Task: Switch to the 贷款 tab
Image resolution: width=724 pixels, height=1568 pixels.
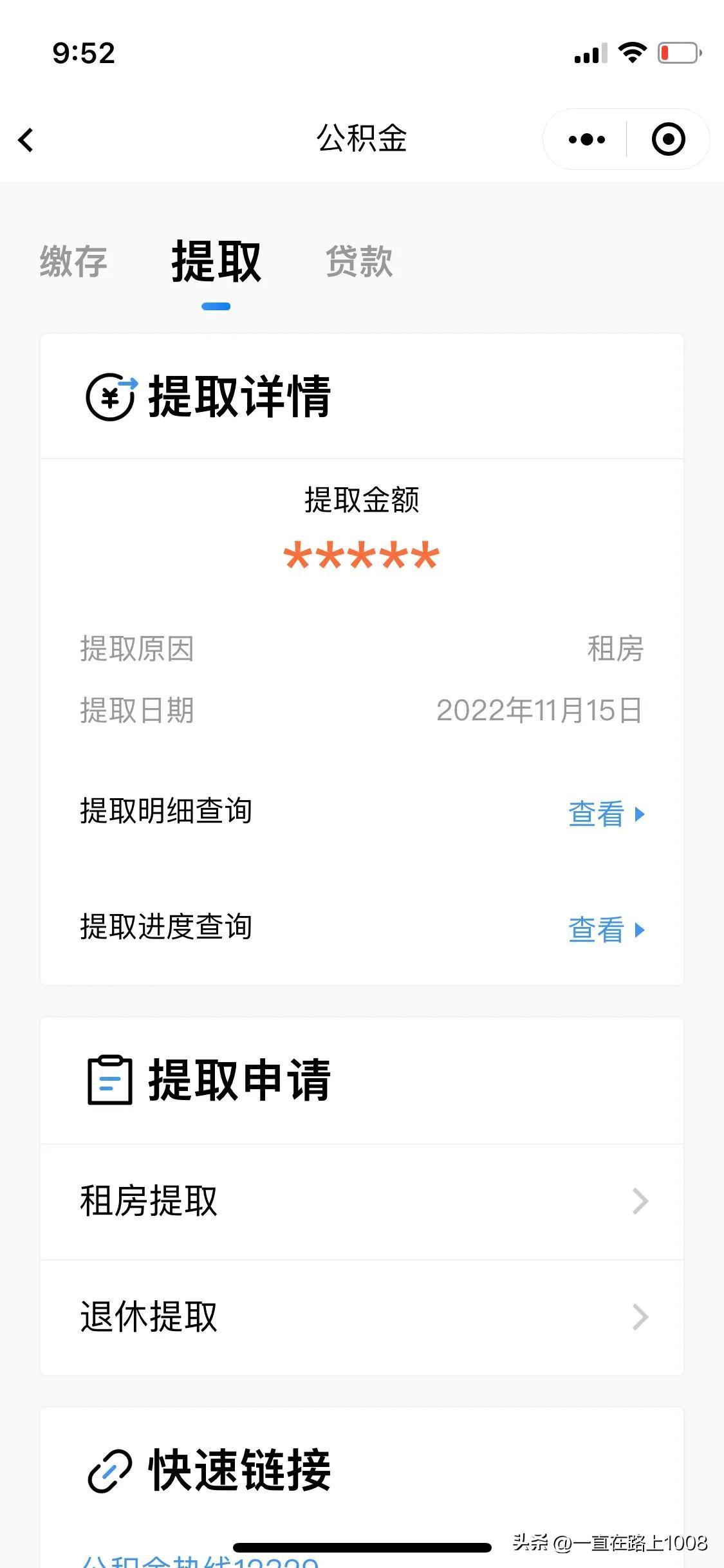Action: tap(359, 261)
